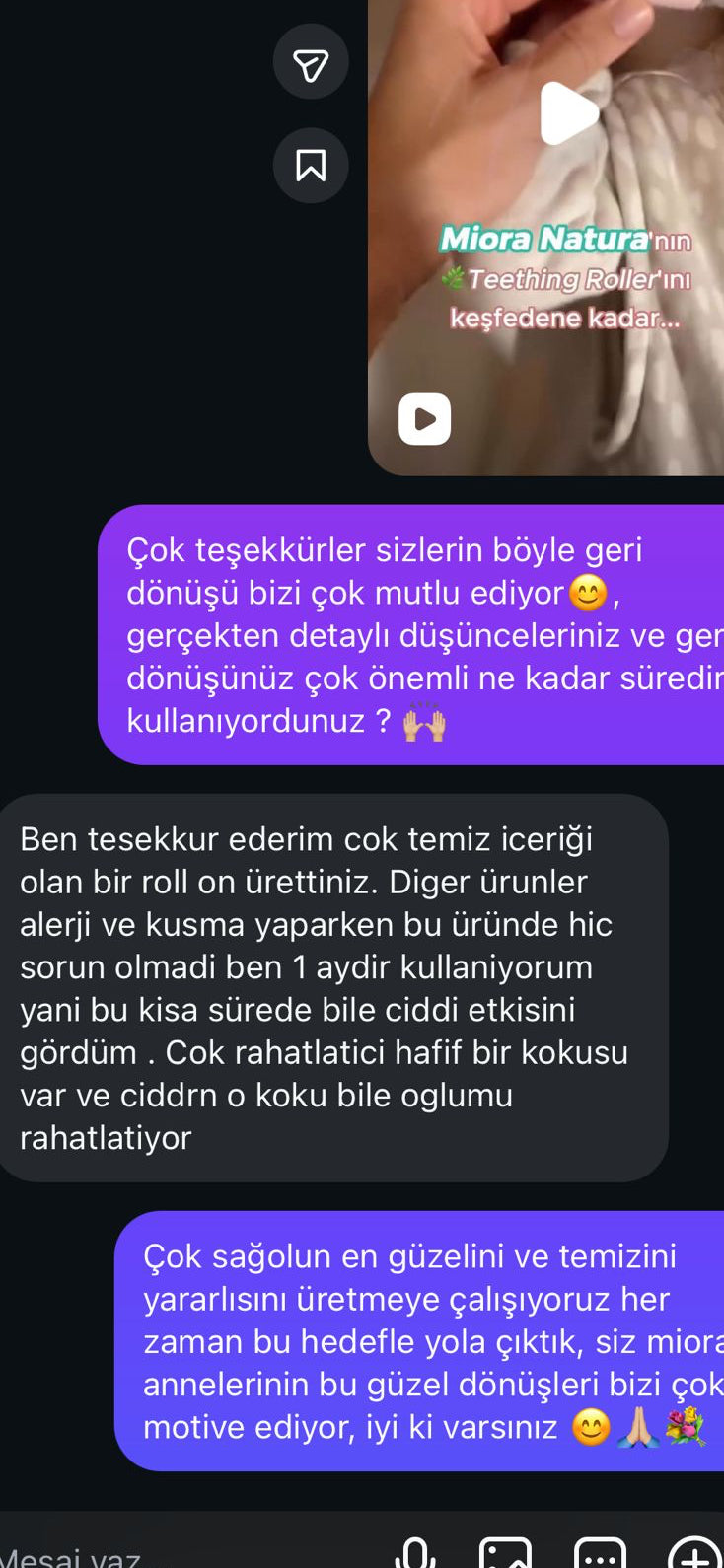Open the photo gallery picker
Screen dimensions: 724x1568
[506, 1554]
